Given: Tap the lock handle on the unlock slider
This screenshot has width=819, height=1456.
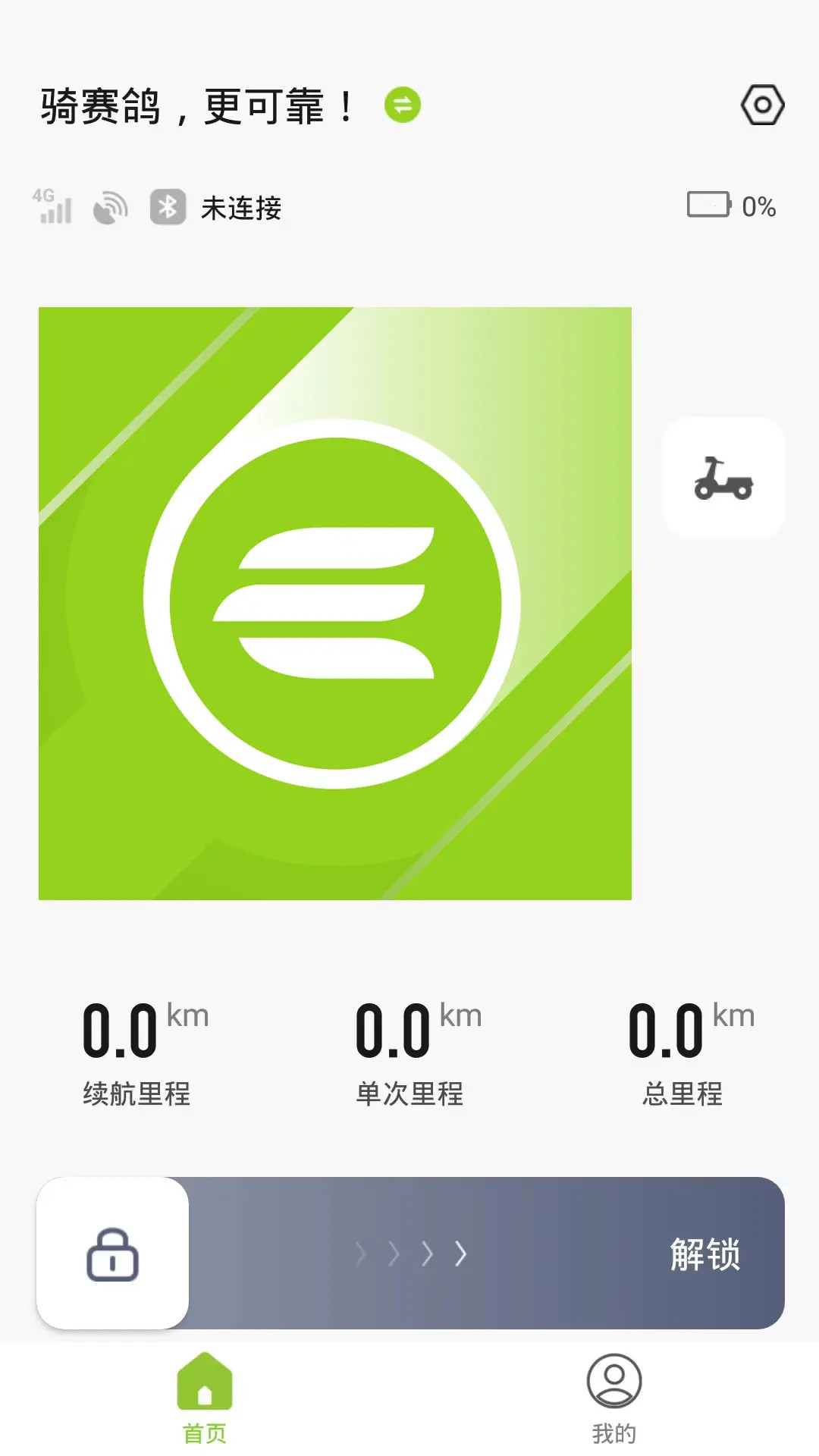Looking at the screenshot, I should [113, 1254].
